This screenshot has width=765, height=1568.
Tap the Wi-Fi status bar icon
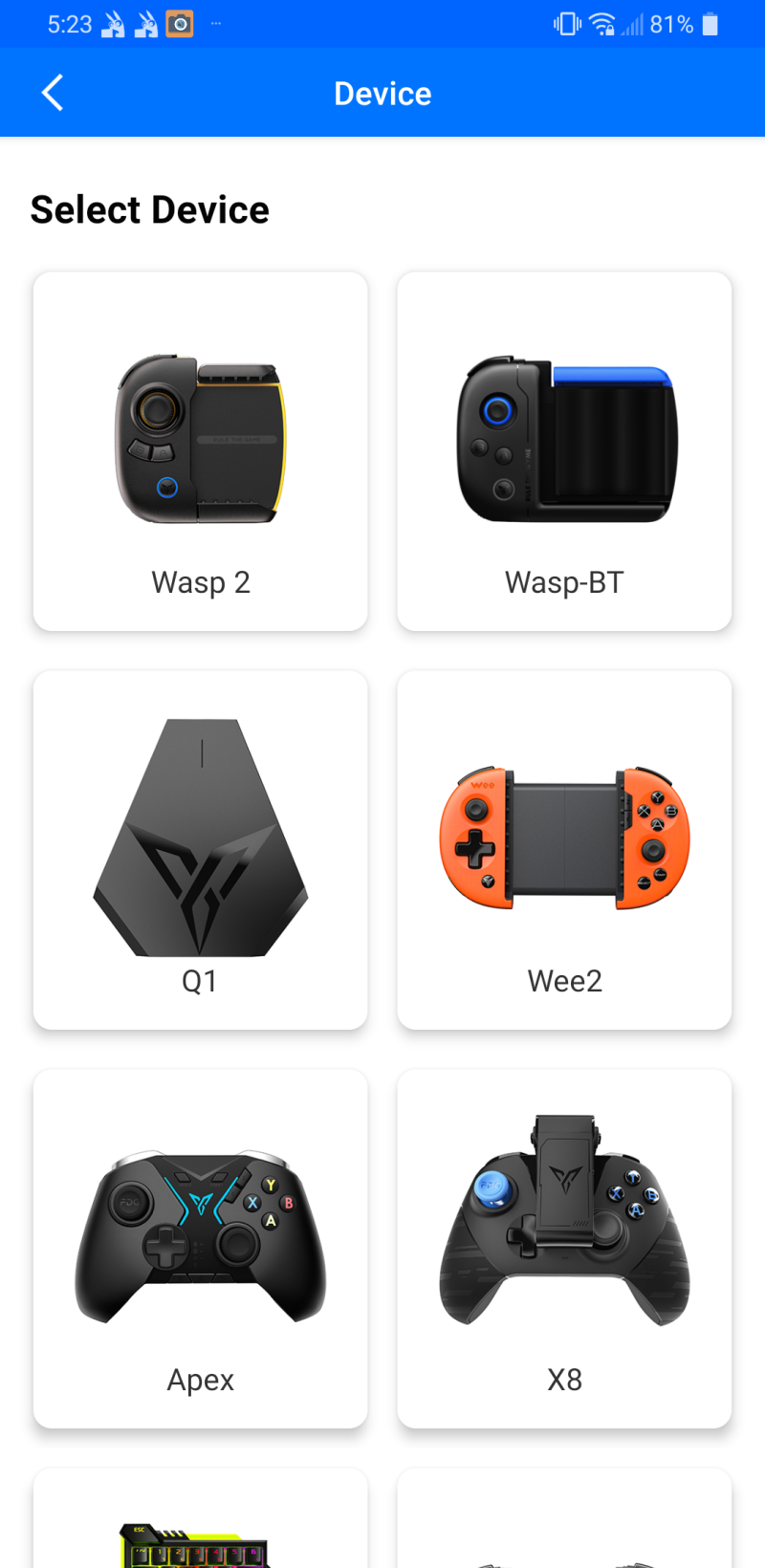602,23
